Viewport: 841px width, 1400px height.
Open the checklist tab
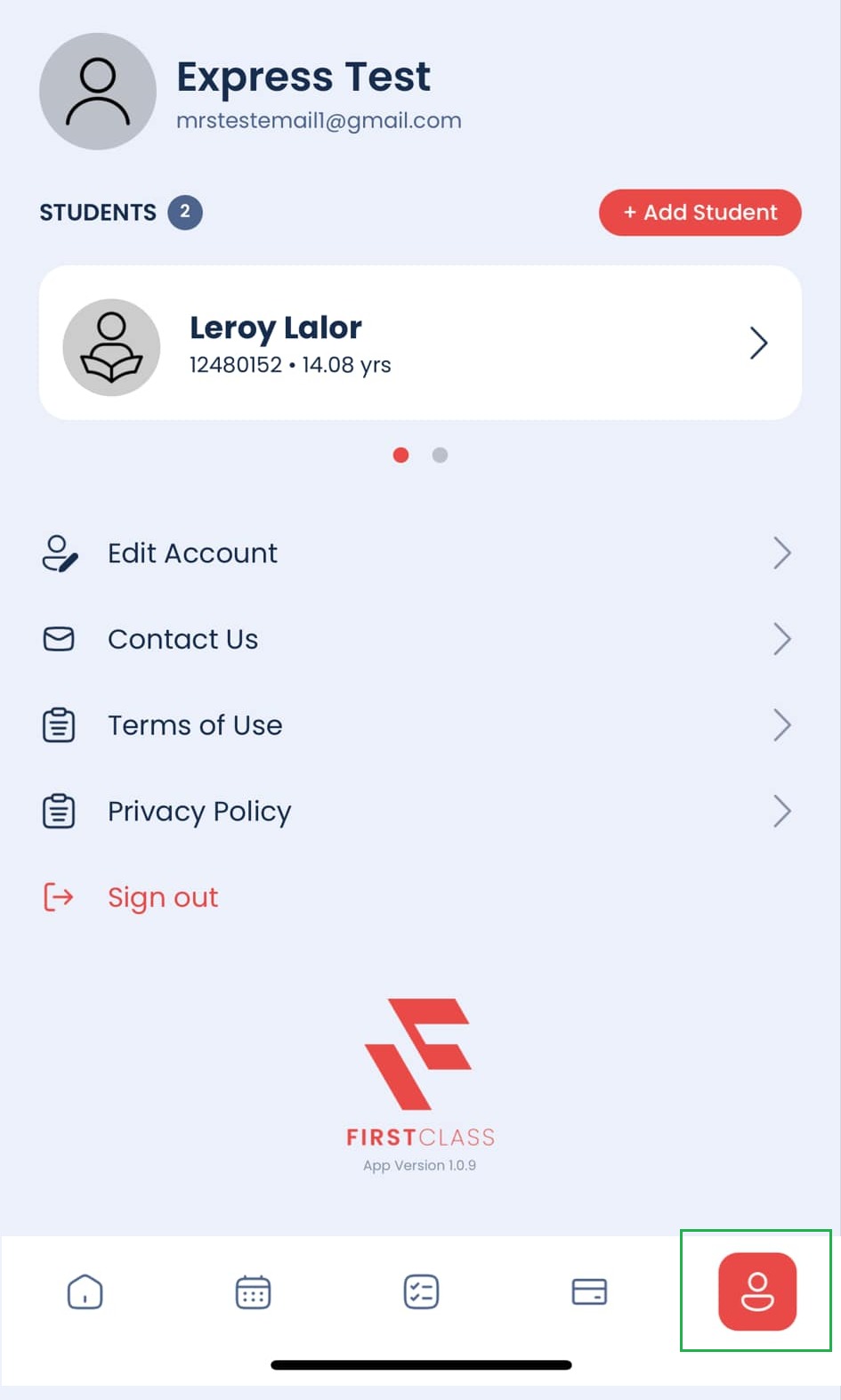[421, 1291]
